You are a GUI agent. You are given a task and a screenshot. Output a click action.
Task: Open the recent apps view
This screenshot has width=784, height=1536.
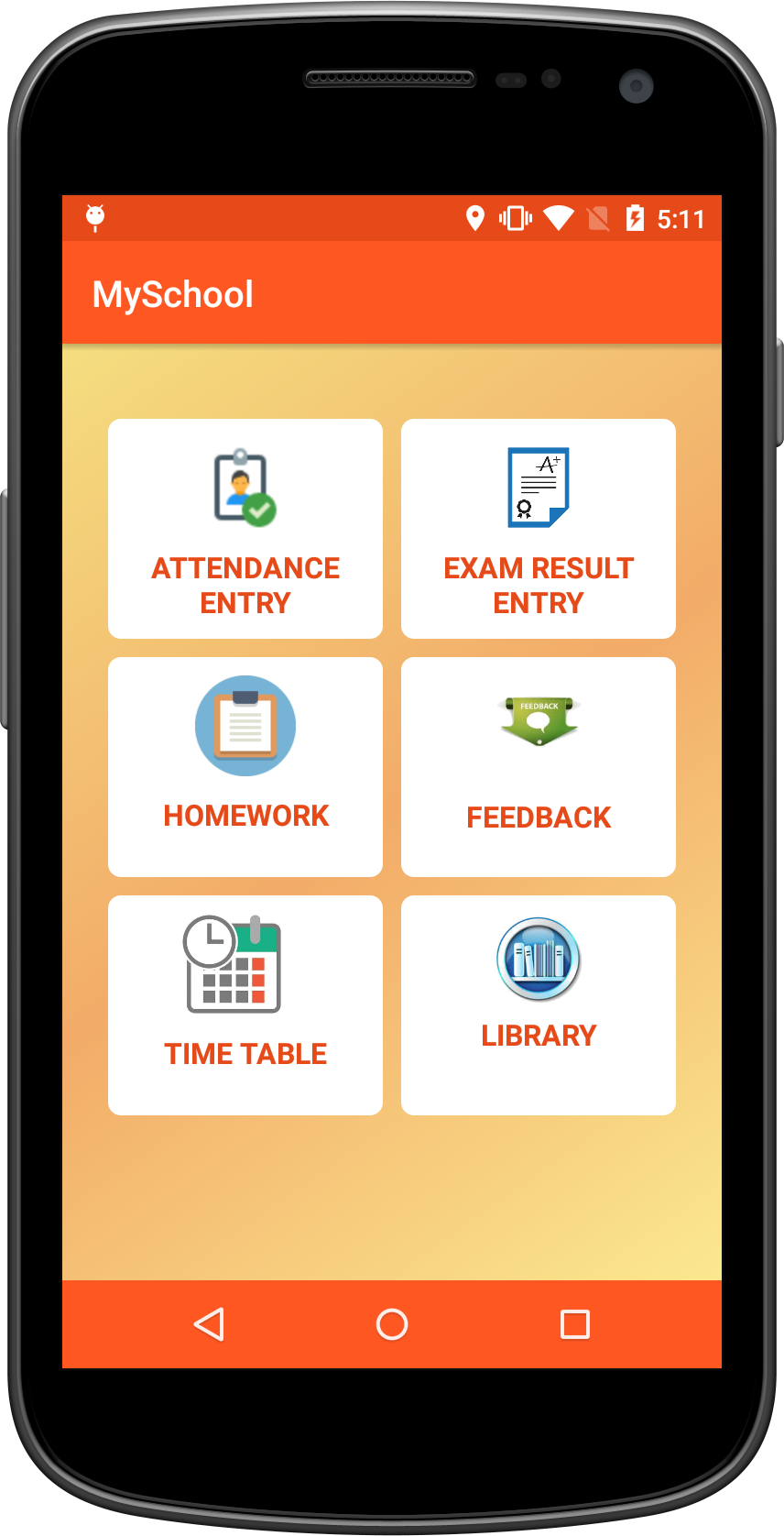tap(575, 1324)
